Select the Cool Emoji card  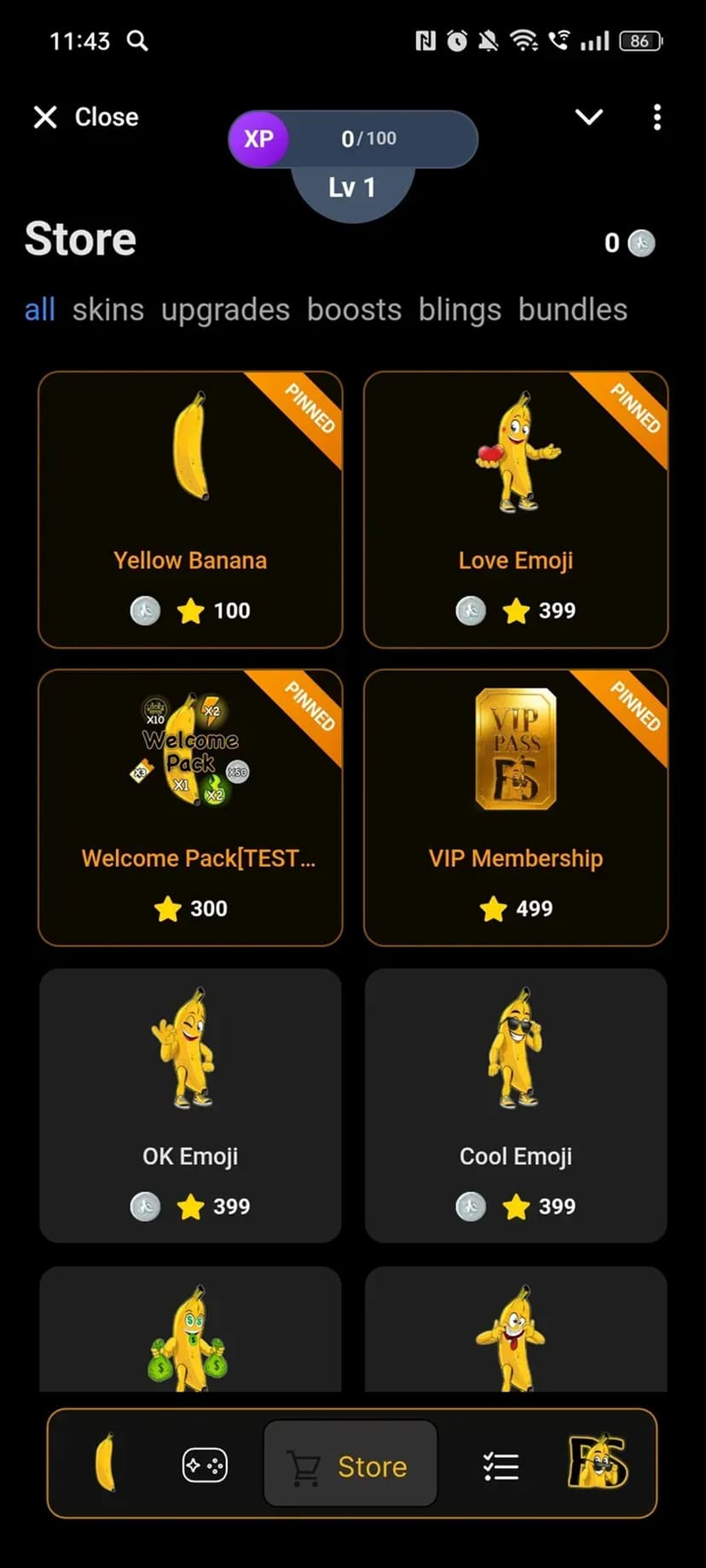pos(516,1105)
